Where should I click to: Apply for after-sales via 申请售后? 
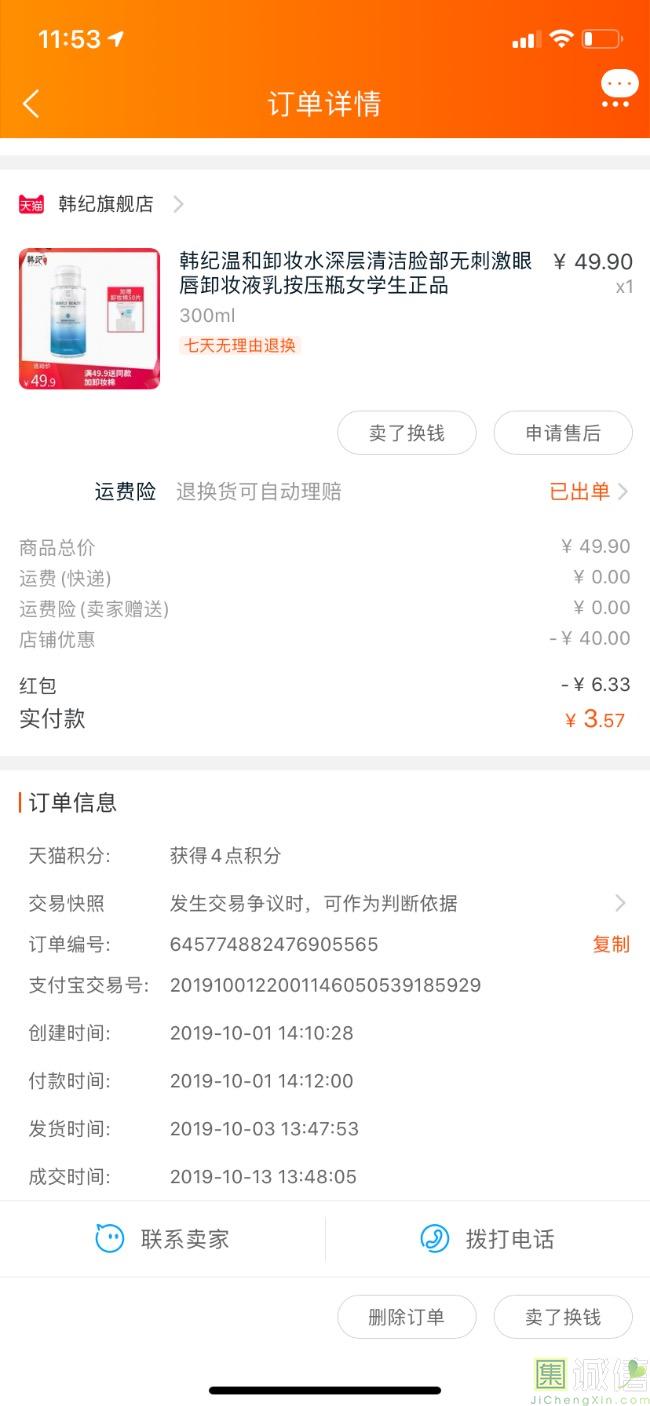(x=563, y=433)
